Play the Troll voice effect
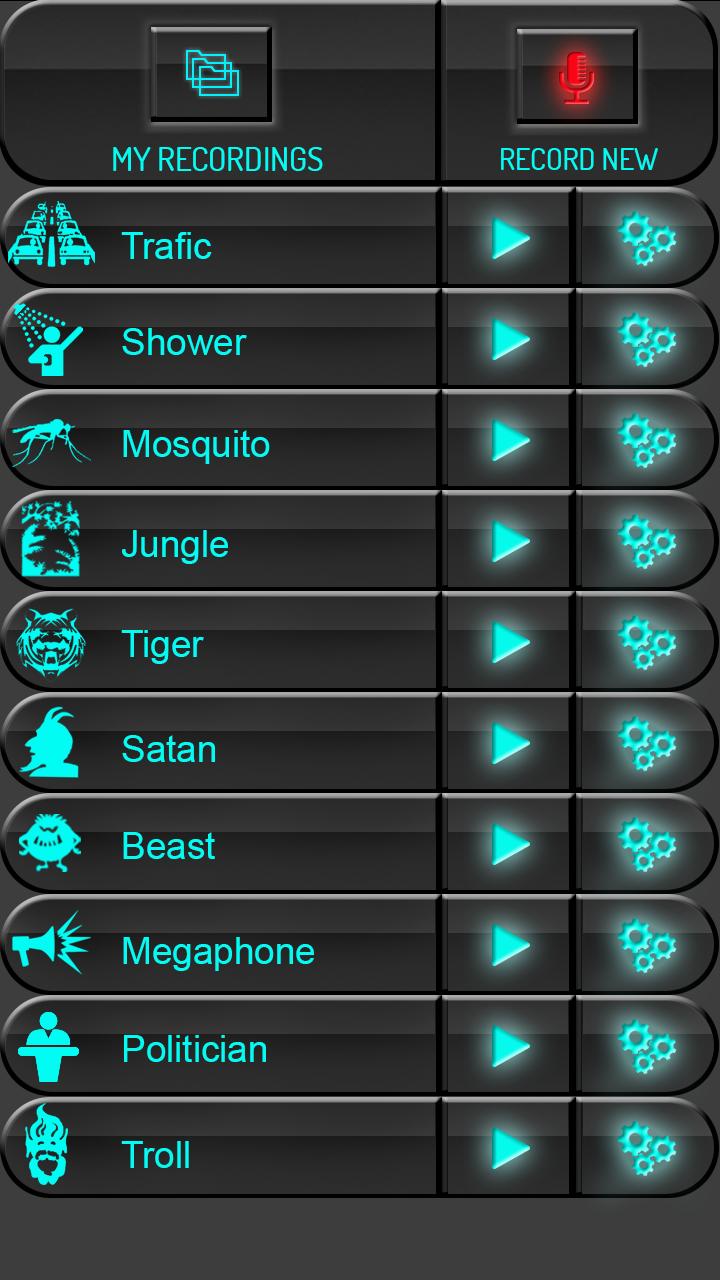 coord(510,1150)
